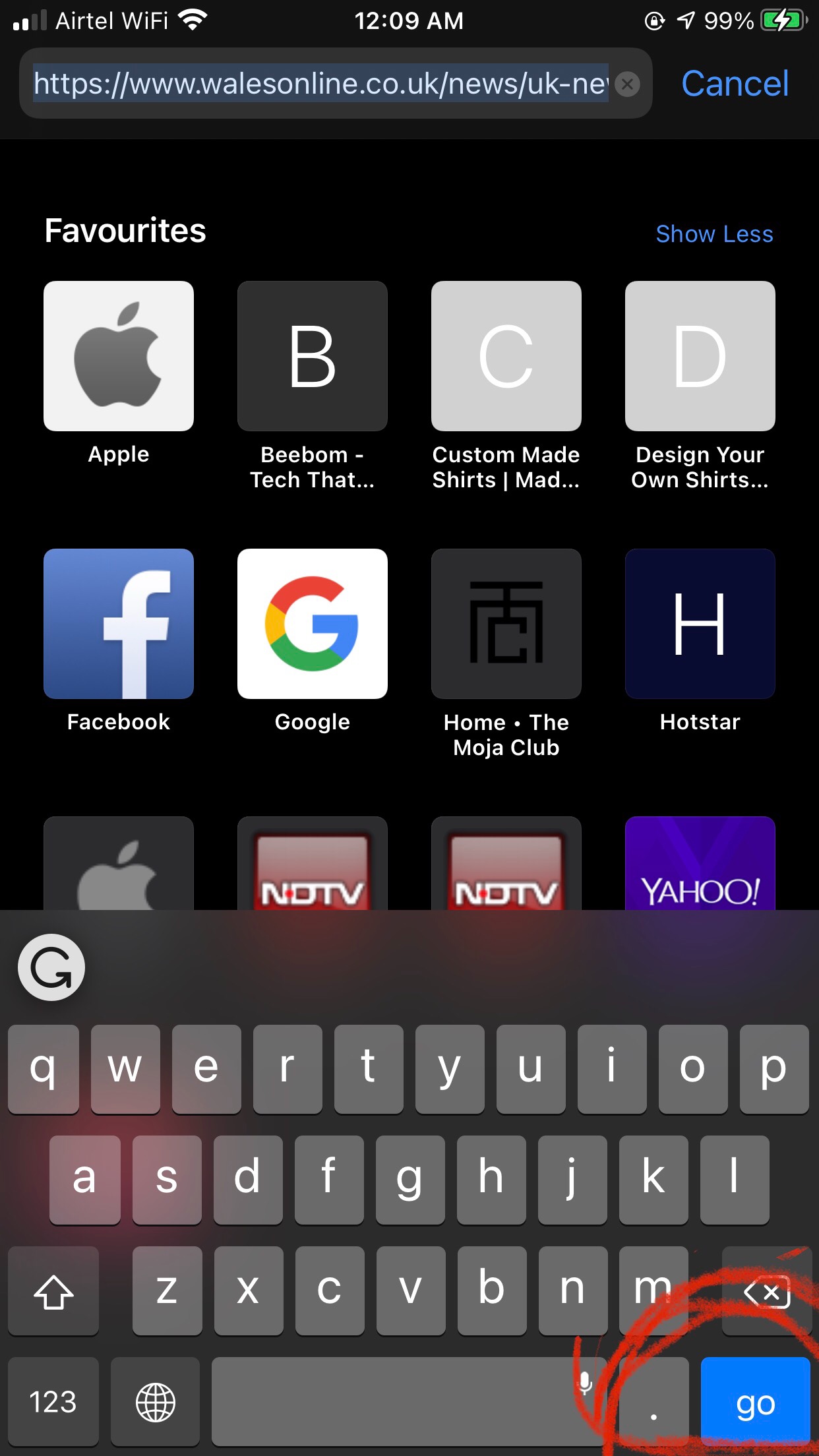Open Custom Made Shirts favourite
The image size is (819, 1456).
pos(506,357)
